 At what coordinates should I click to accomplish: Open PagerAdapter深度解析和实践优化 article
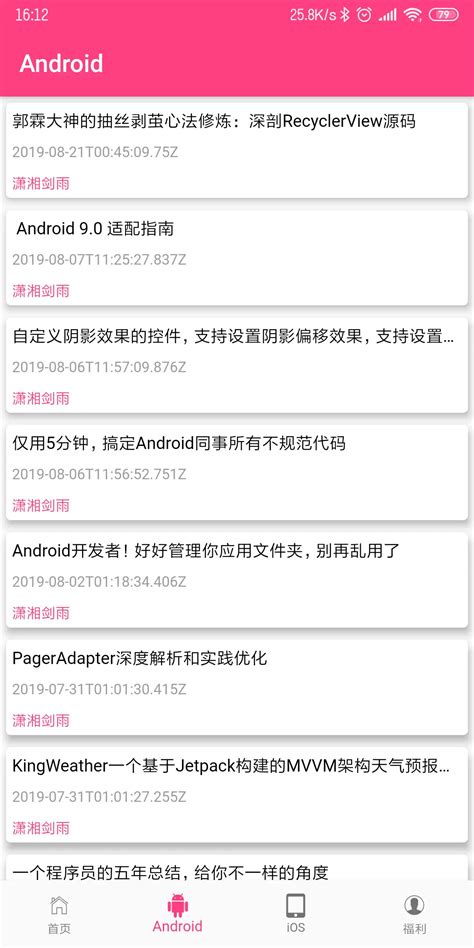click(237, 687)
